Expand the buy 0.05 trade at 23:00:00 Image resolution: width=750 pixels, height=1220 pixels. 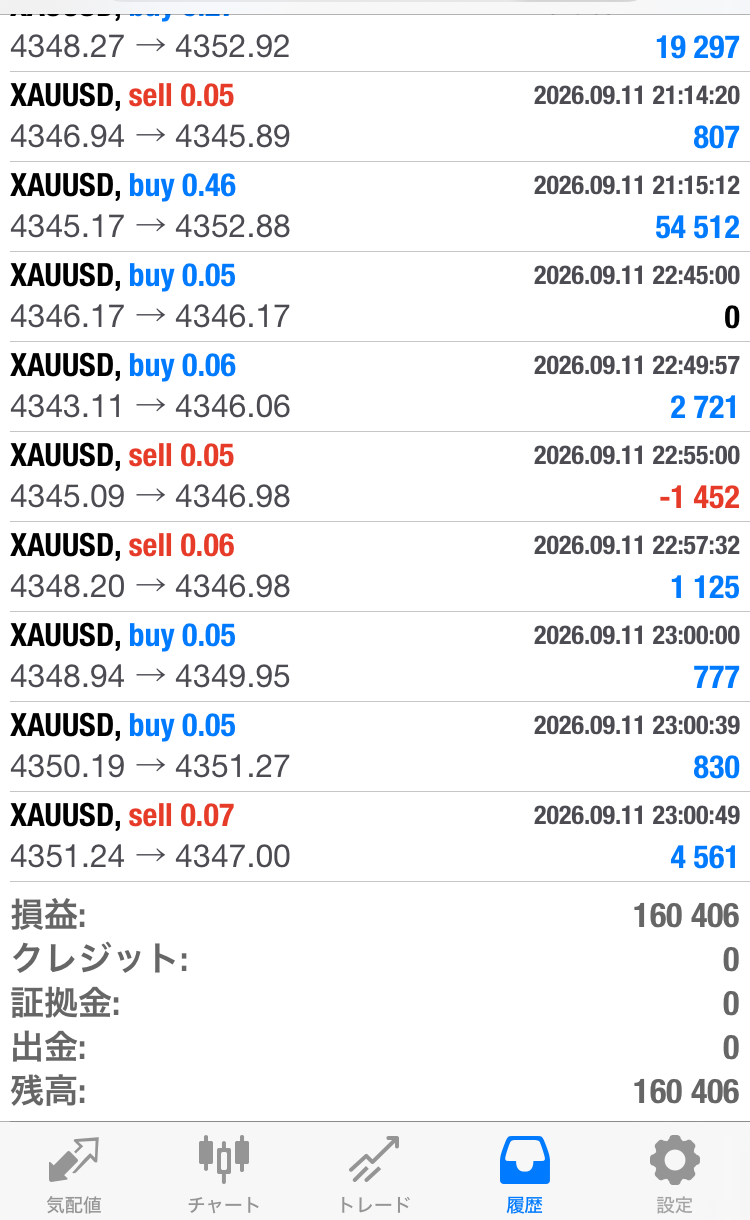375,656
